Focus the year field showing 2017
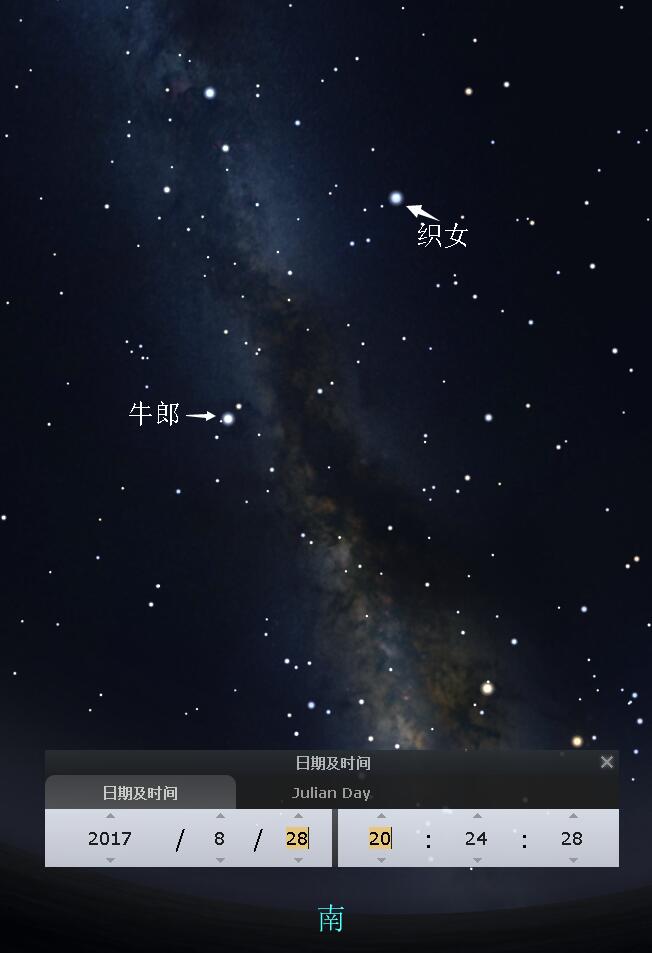 point(110,838)
